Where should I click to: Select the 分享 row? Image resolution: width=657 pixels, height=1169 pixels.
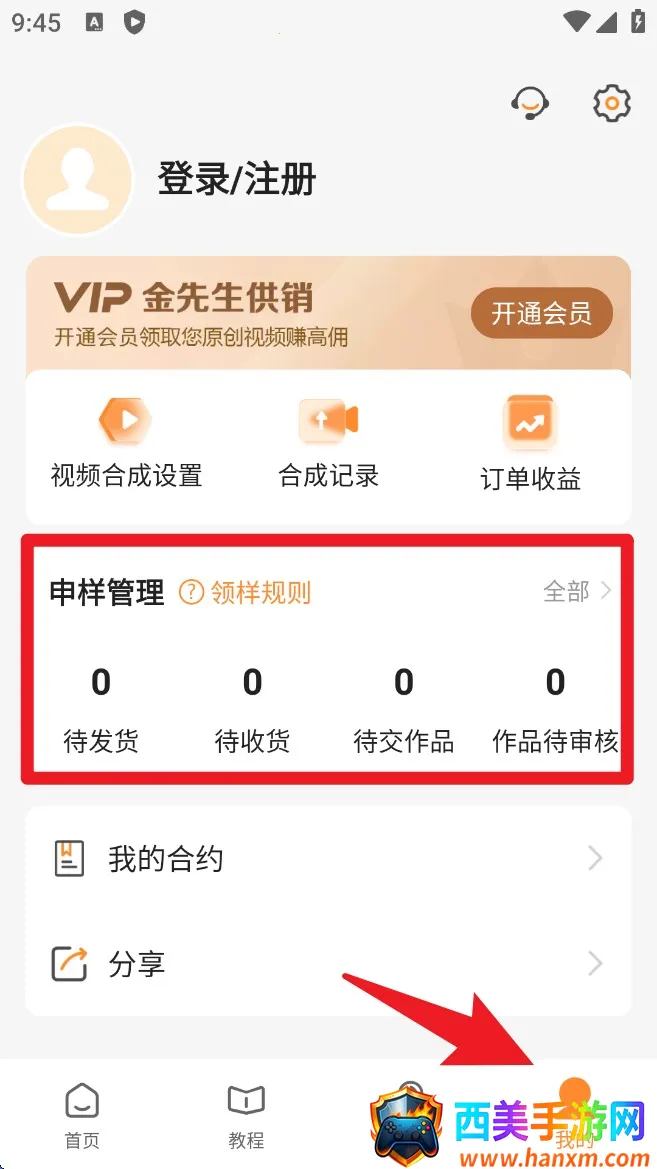pos(328,964)
